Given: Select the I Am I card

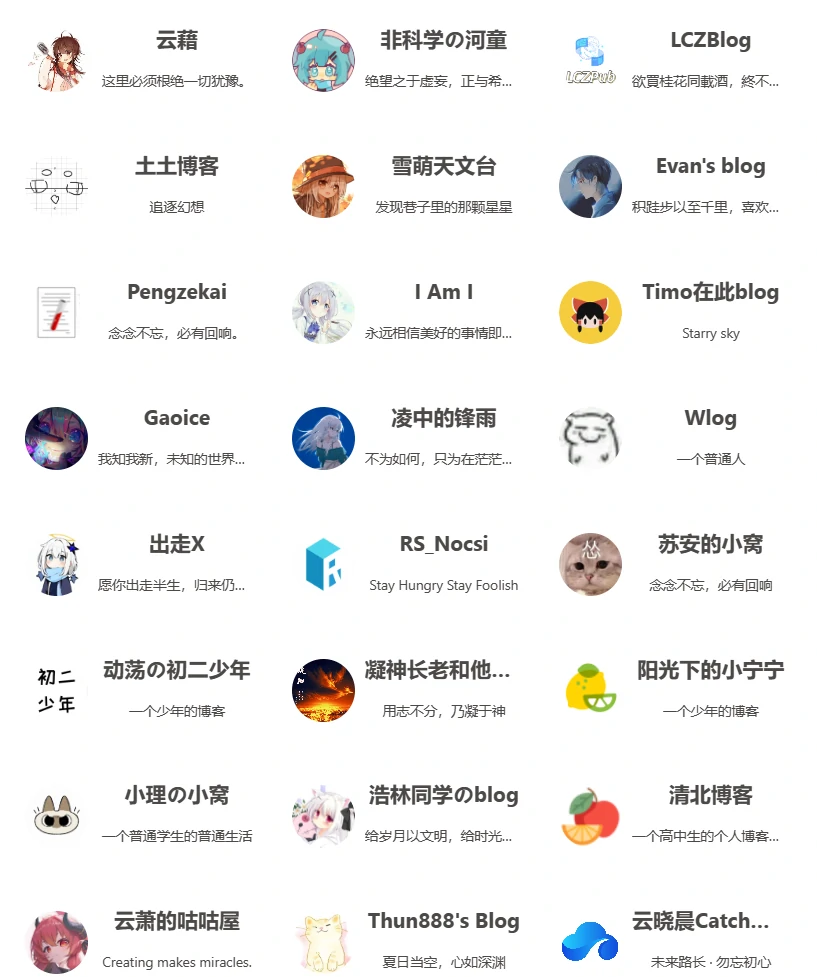Looking at the screenshot, I should coord(443,293).
